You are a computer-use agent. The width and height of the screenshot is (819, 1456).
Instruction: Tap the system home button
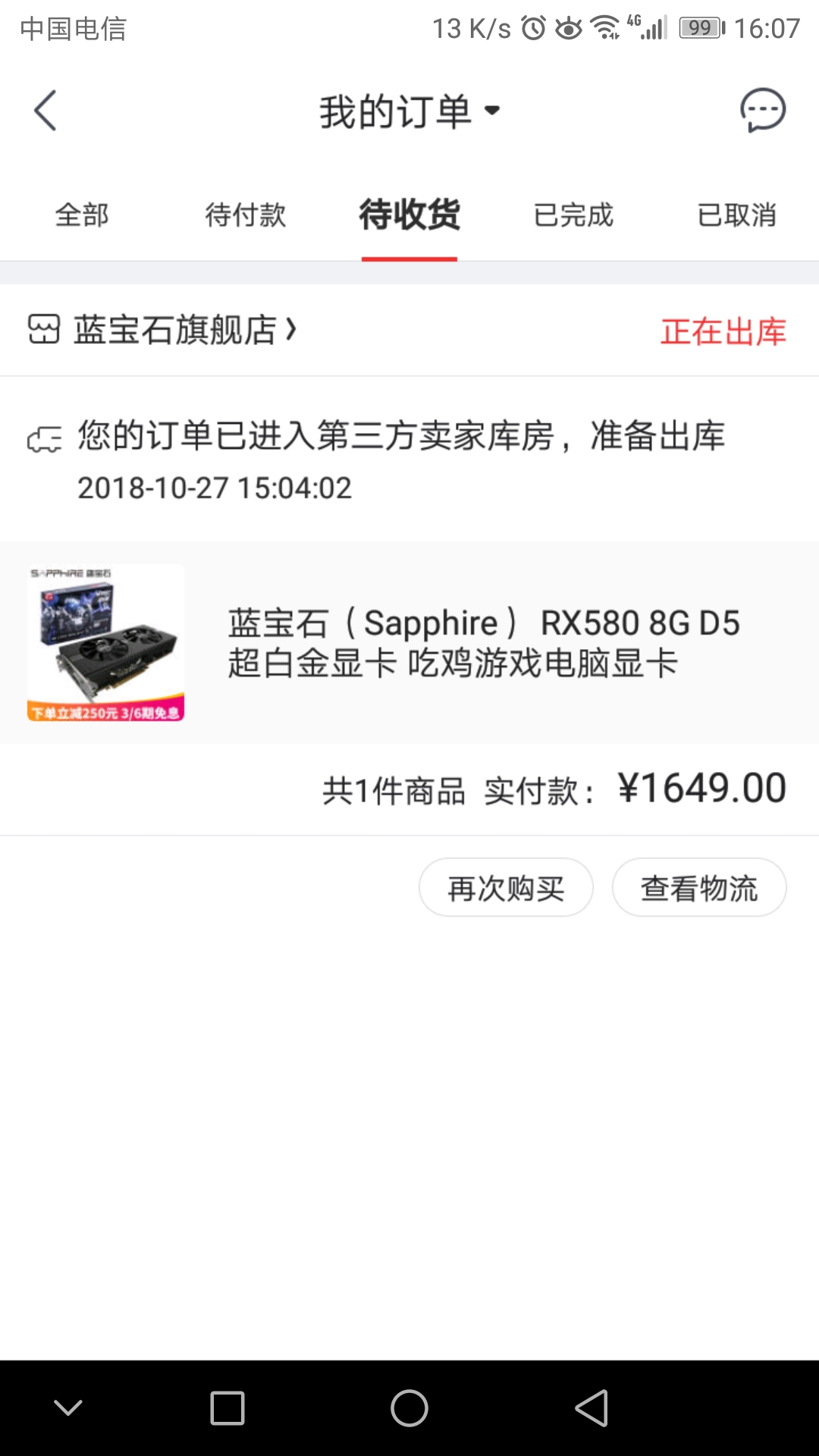(x=409, y=1408)
